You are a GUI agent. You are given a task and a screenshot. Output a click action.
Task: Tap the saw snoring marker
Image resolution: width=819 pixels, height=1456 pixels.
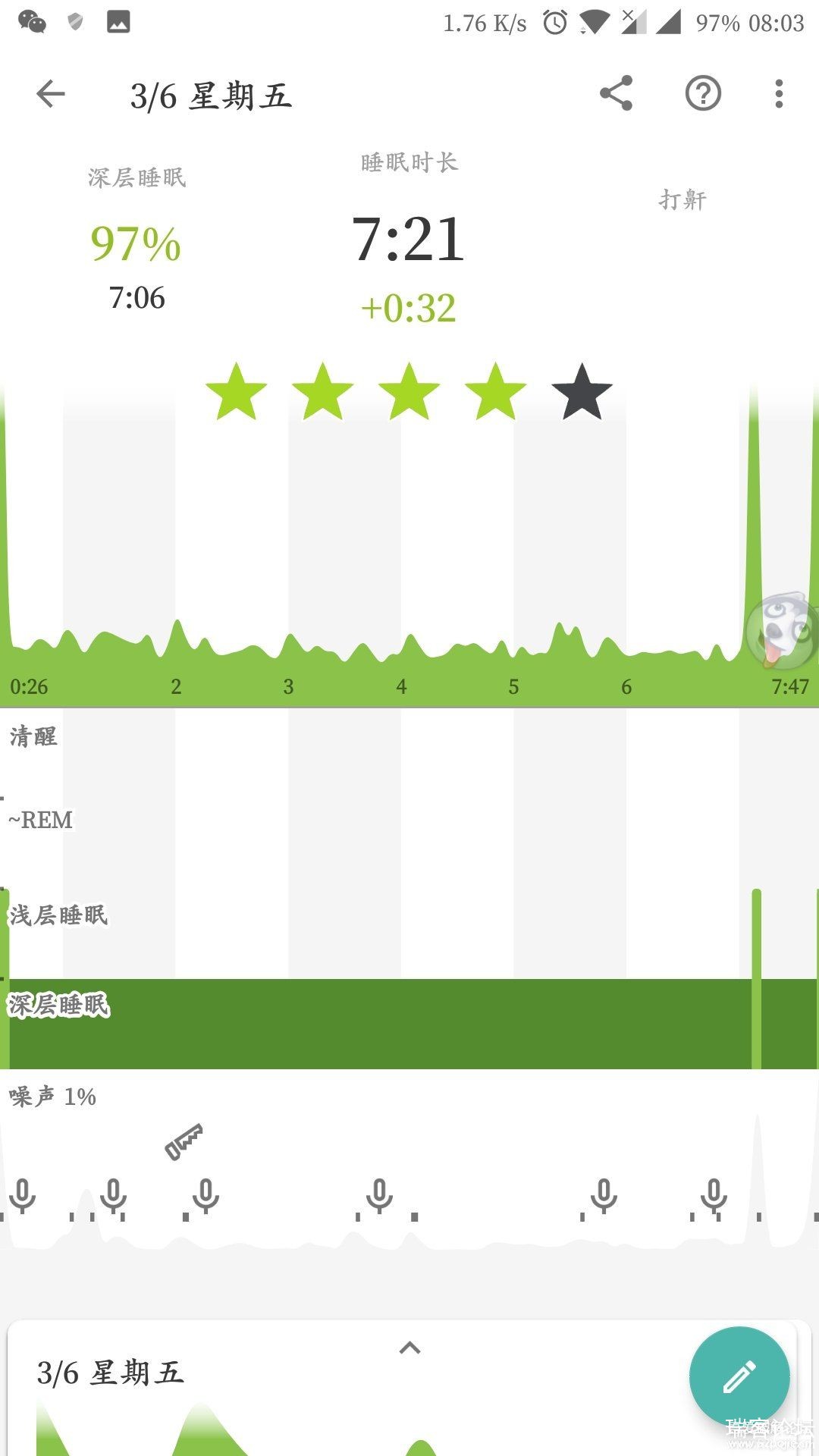click(184, 1142)
